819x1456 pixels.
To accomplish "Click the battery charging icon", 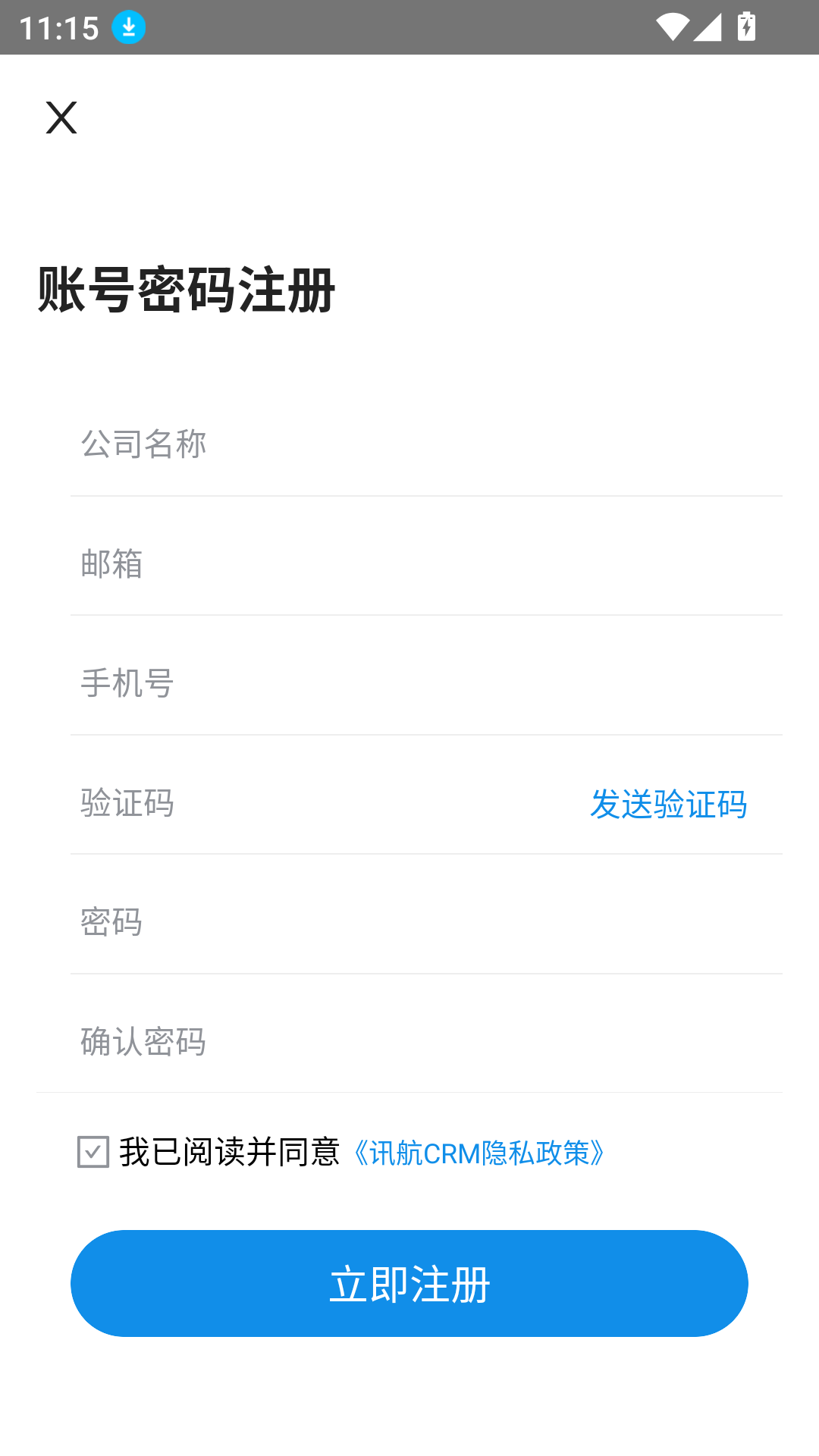I will point(746,27).
